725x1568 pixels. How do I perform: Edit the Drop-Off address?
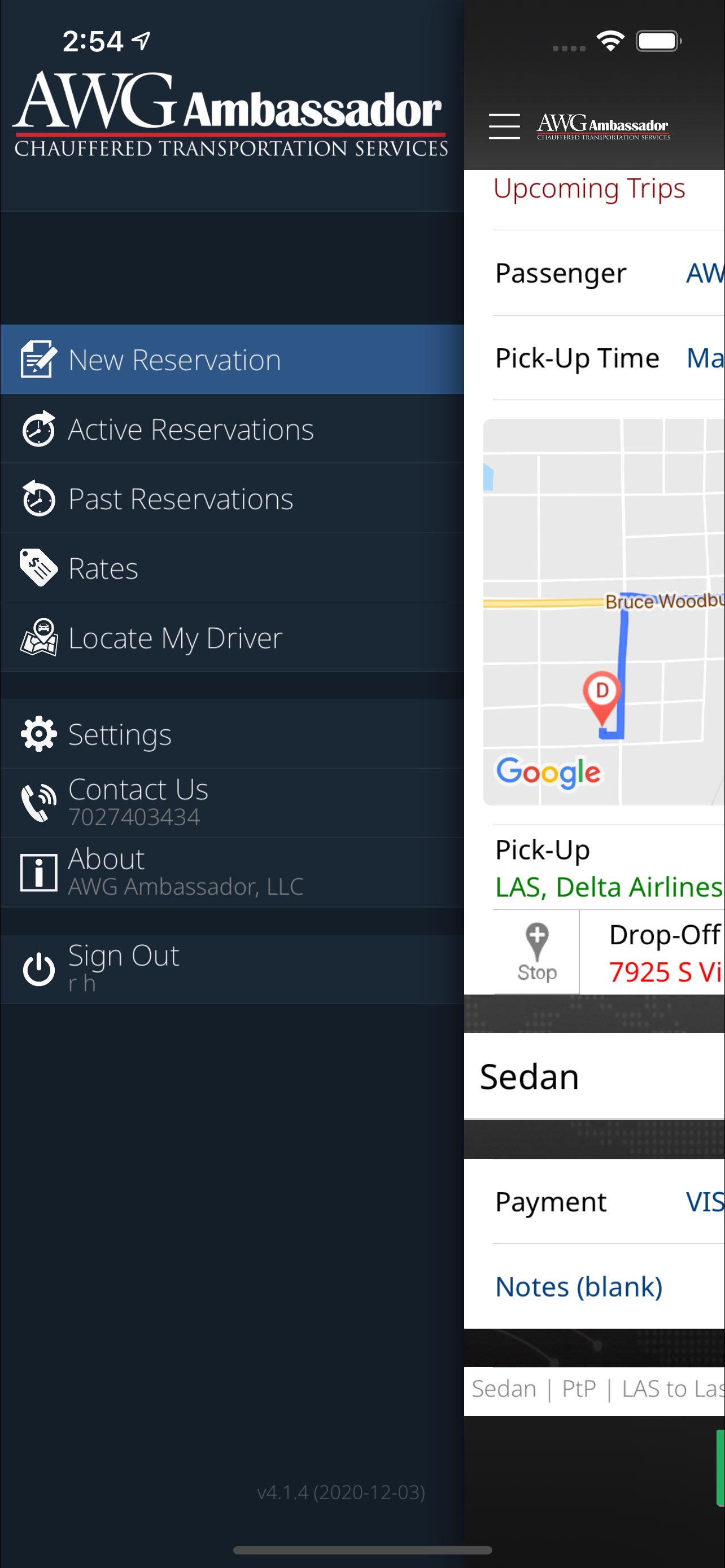652,952
